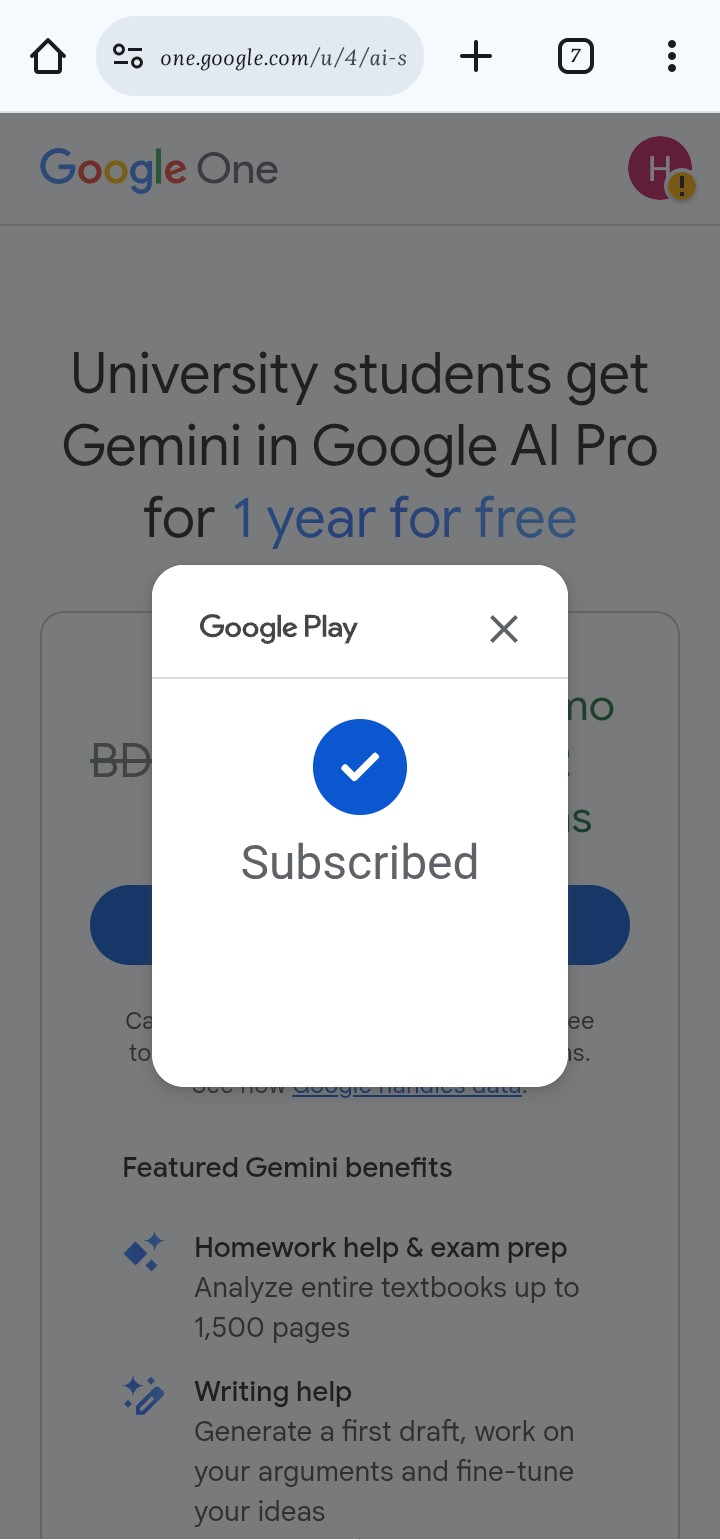
Task: Go to the browser home page
Action: click(48, 57)
